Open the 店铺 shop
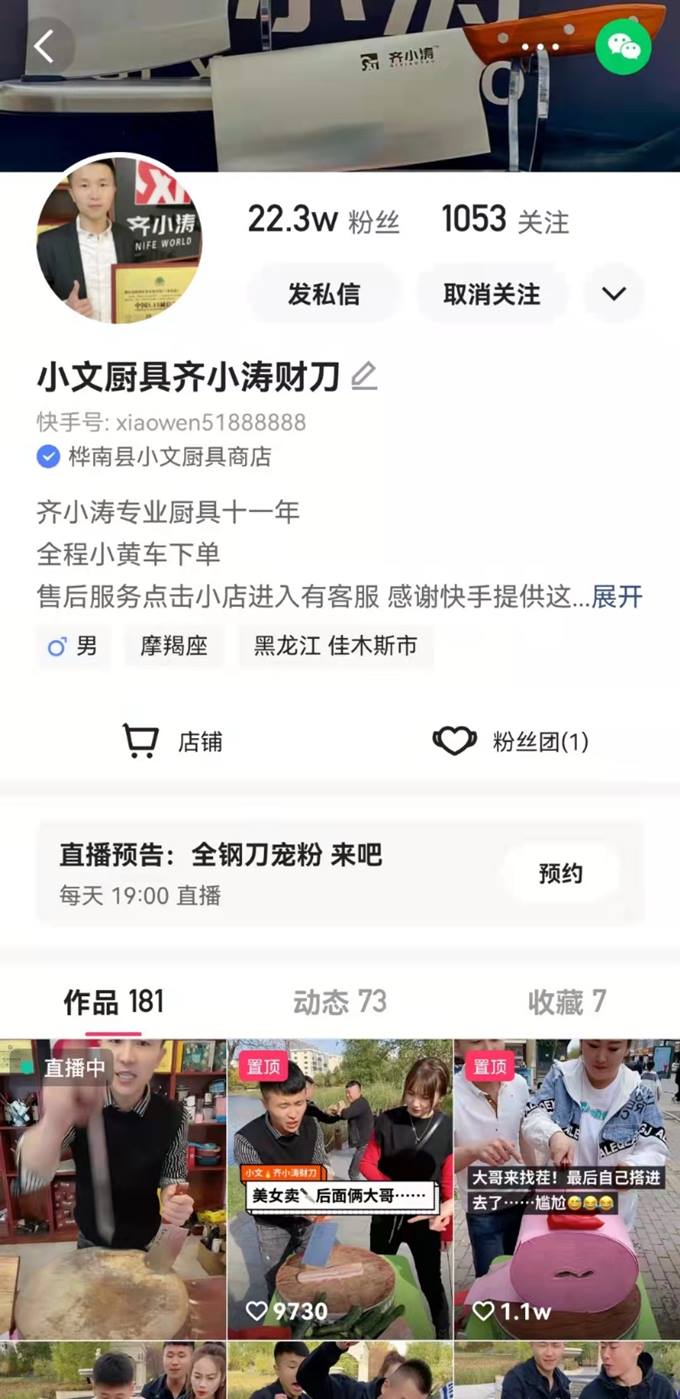This screenshot has height=1399, width=680. [x=172, y=742]
